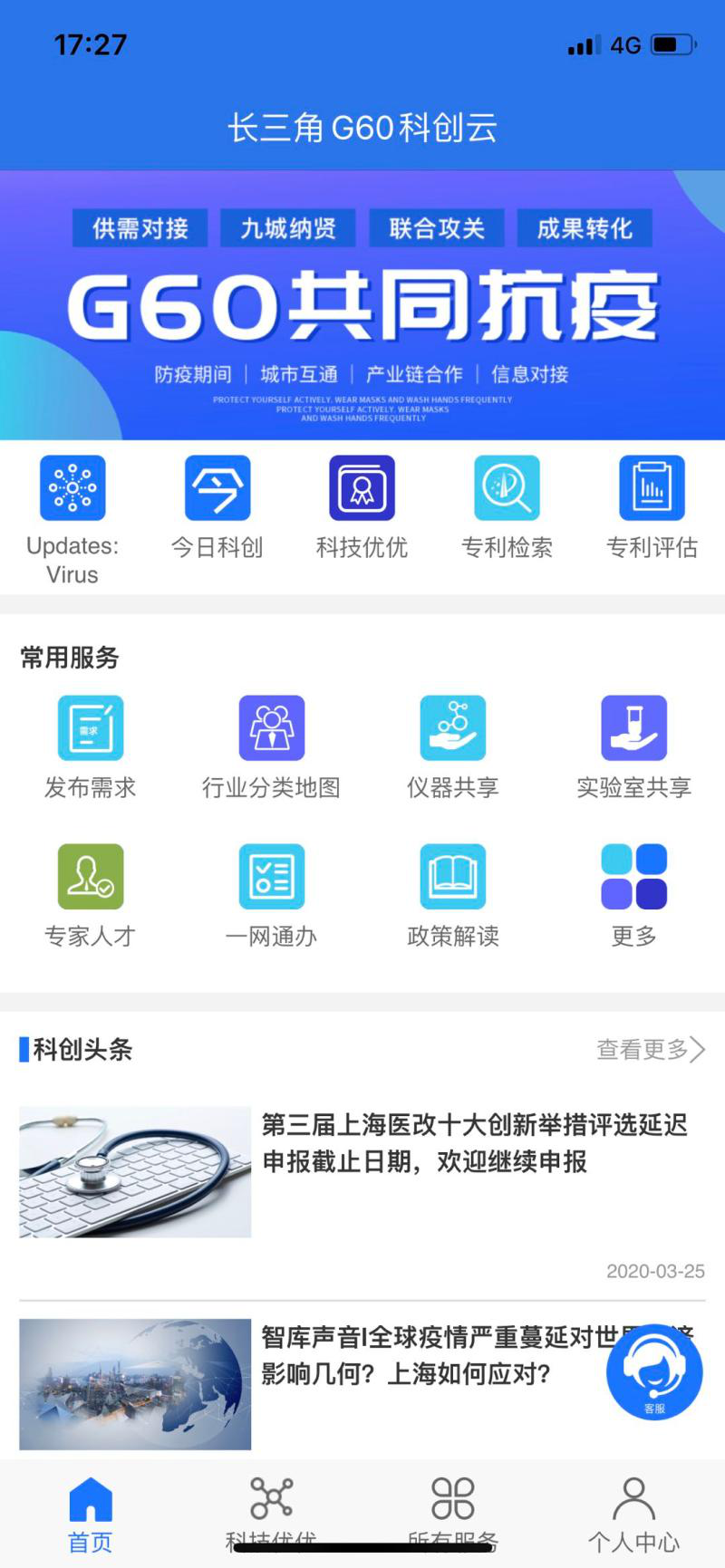
Task: Tap 查看更多 for more headlines
Action: tap(650, 1050)
